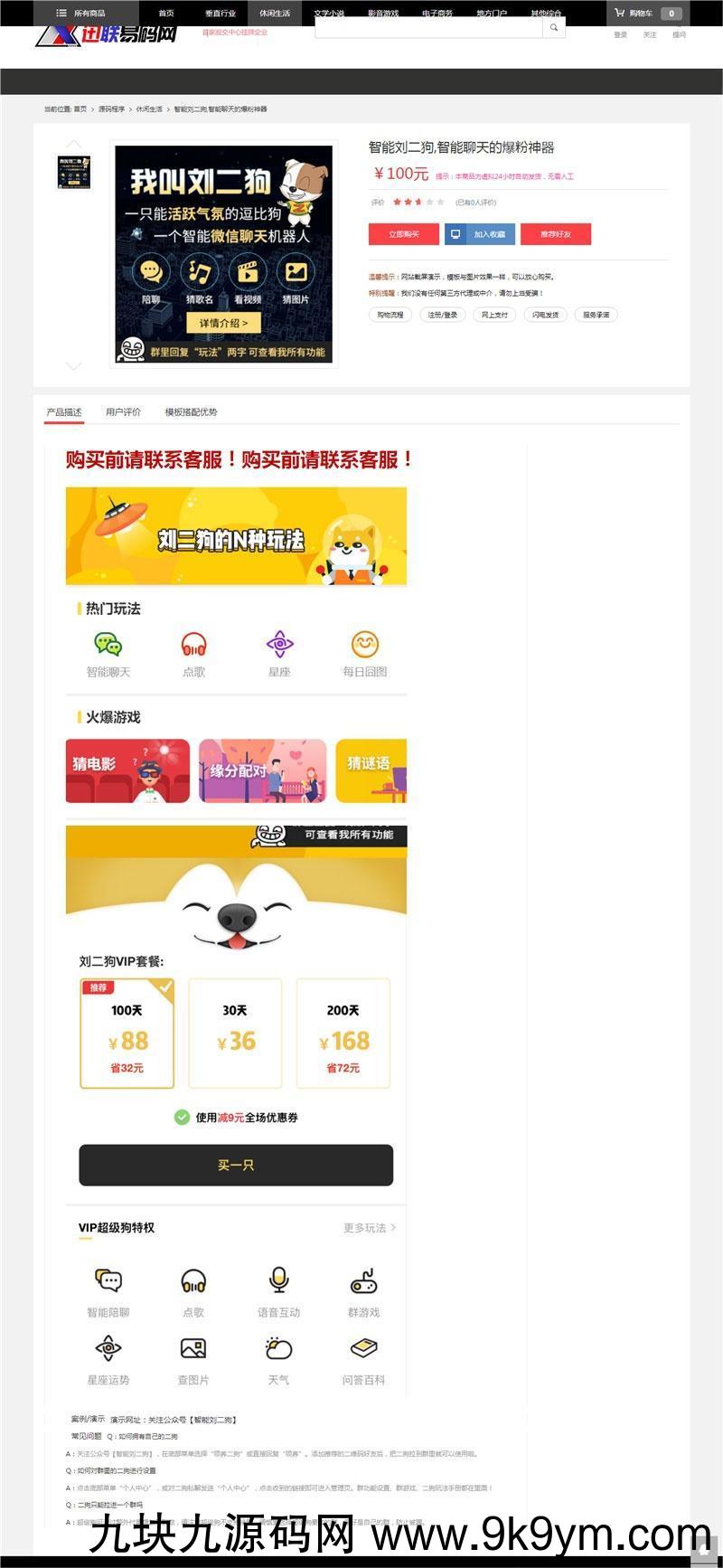The image size is (723, 1568).
Task: Tap the magnifier search icon
Action: 554,28
